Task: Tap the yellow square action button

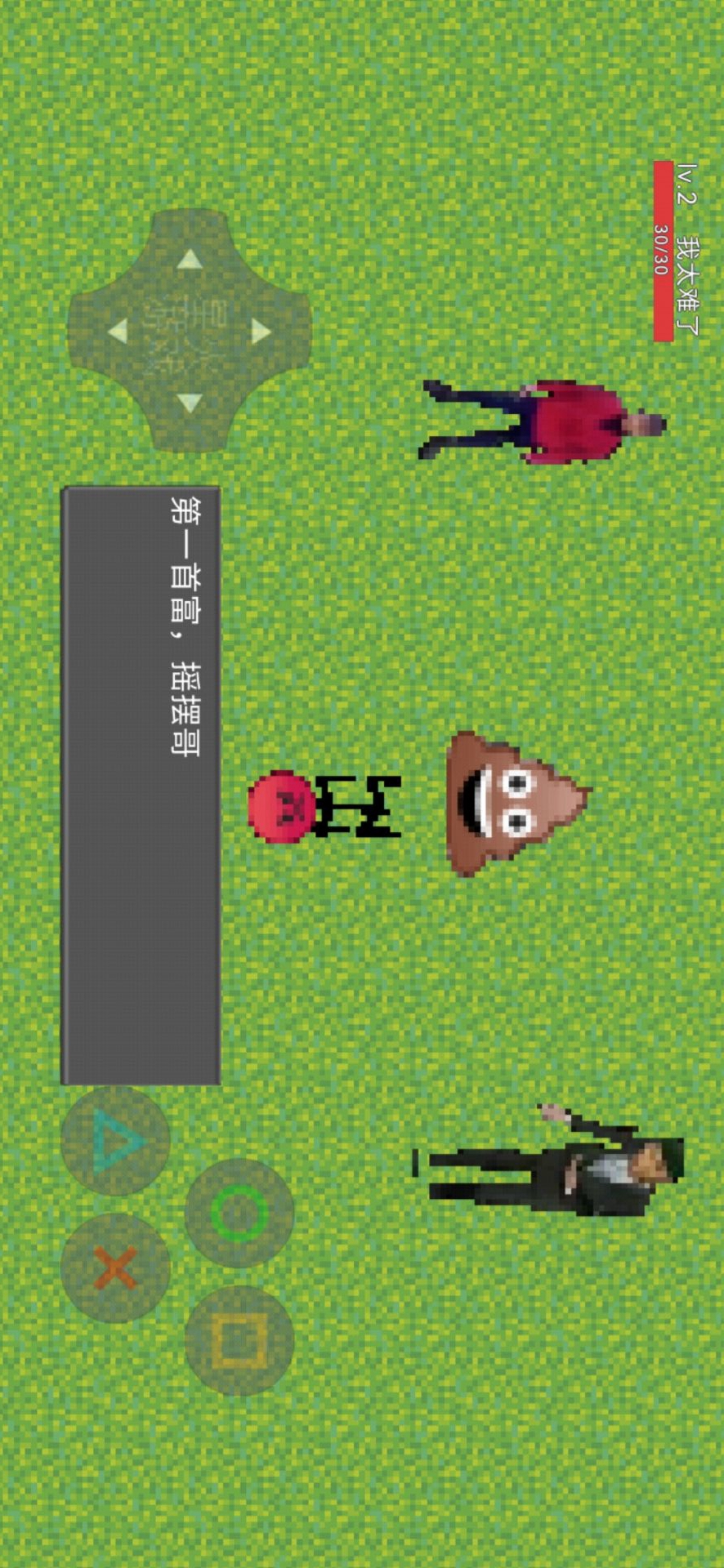Action: tap(239, 1340)
